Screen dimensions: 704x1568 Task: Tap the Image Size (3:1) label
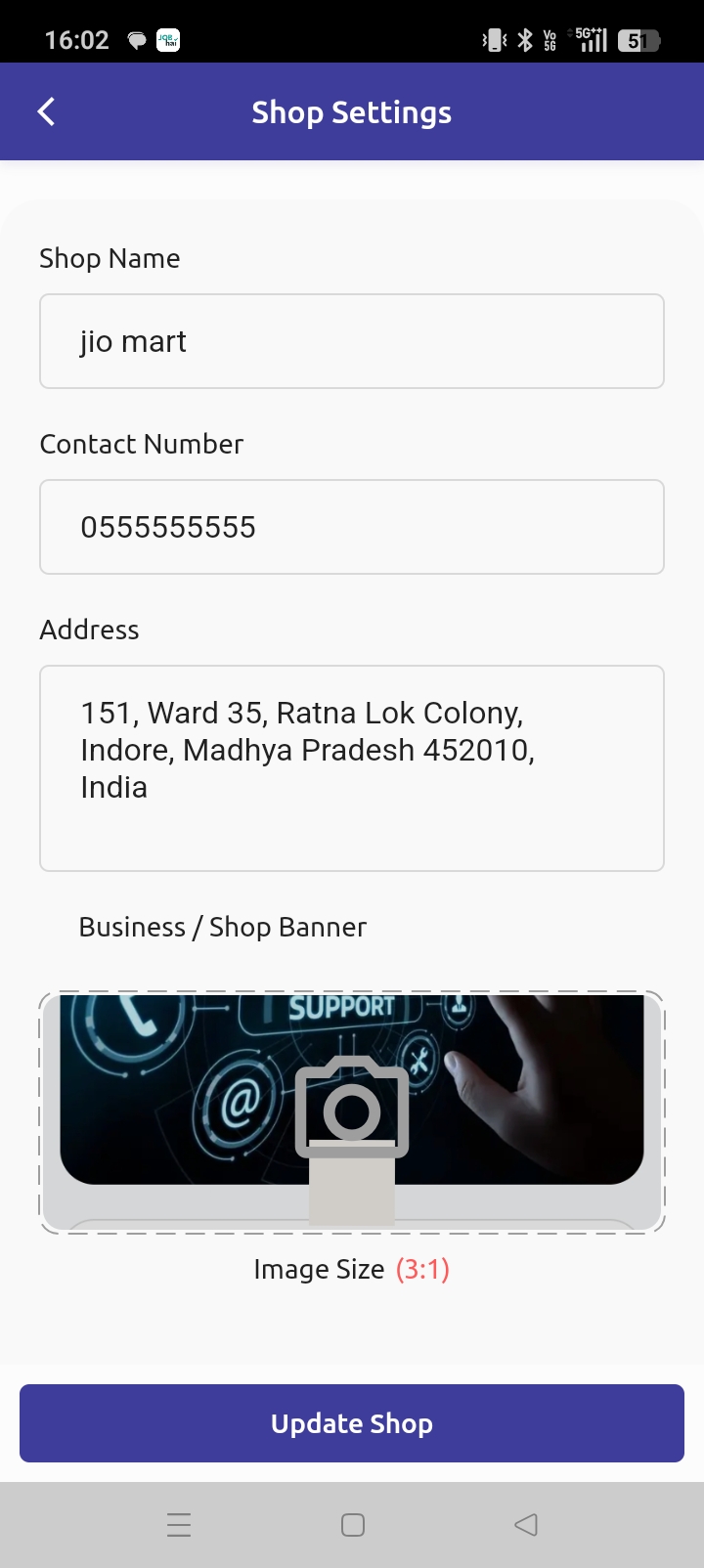coord(352,1269)
